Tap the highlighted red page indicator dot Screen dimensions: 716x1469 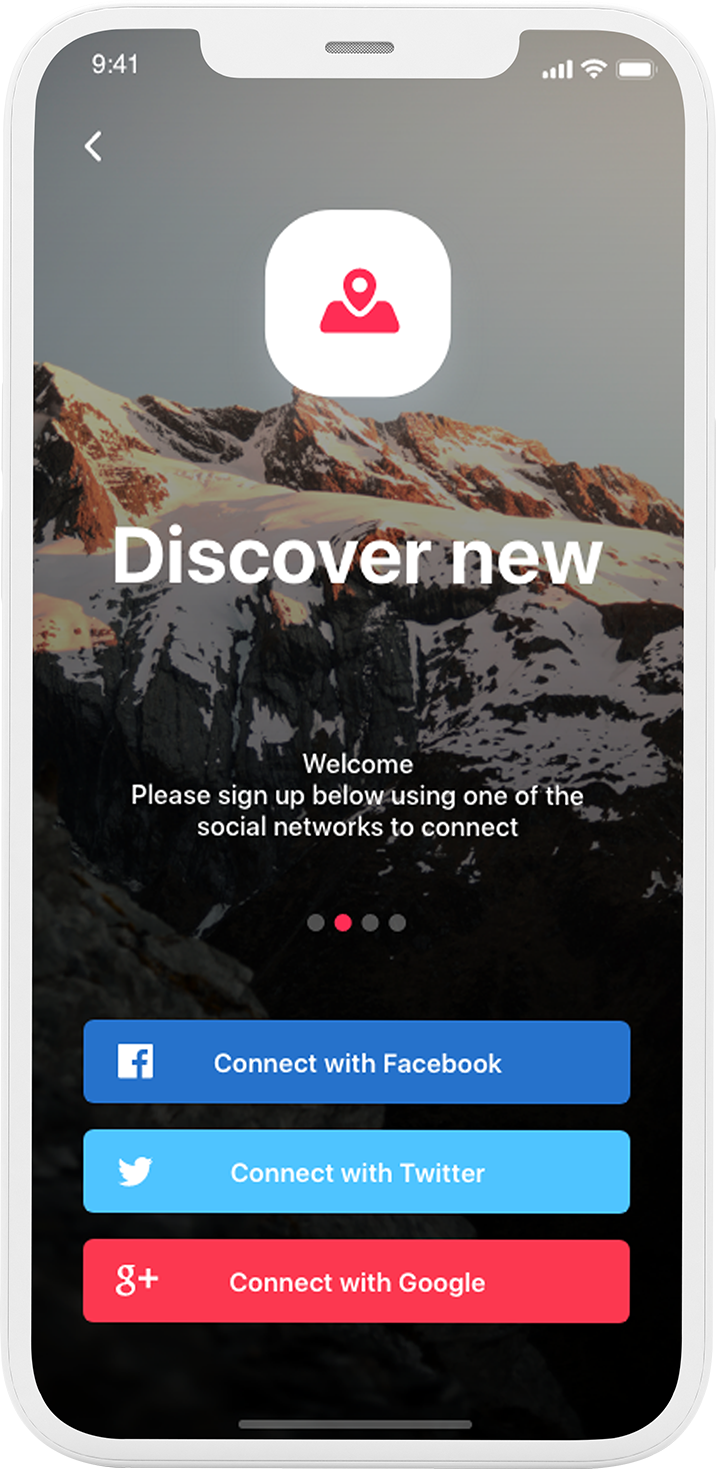pos(343,922)
